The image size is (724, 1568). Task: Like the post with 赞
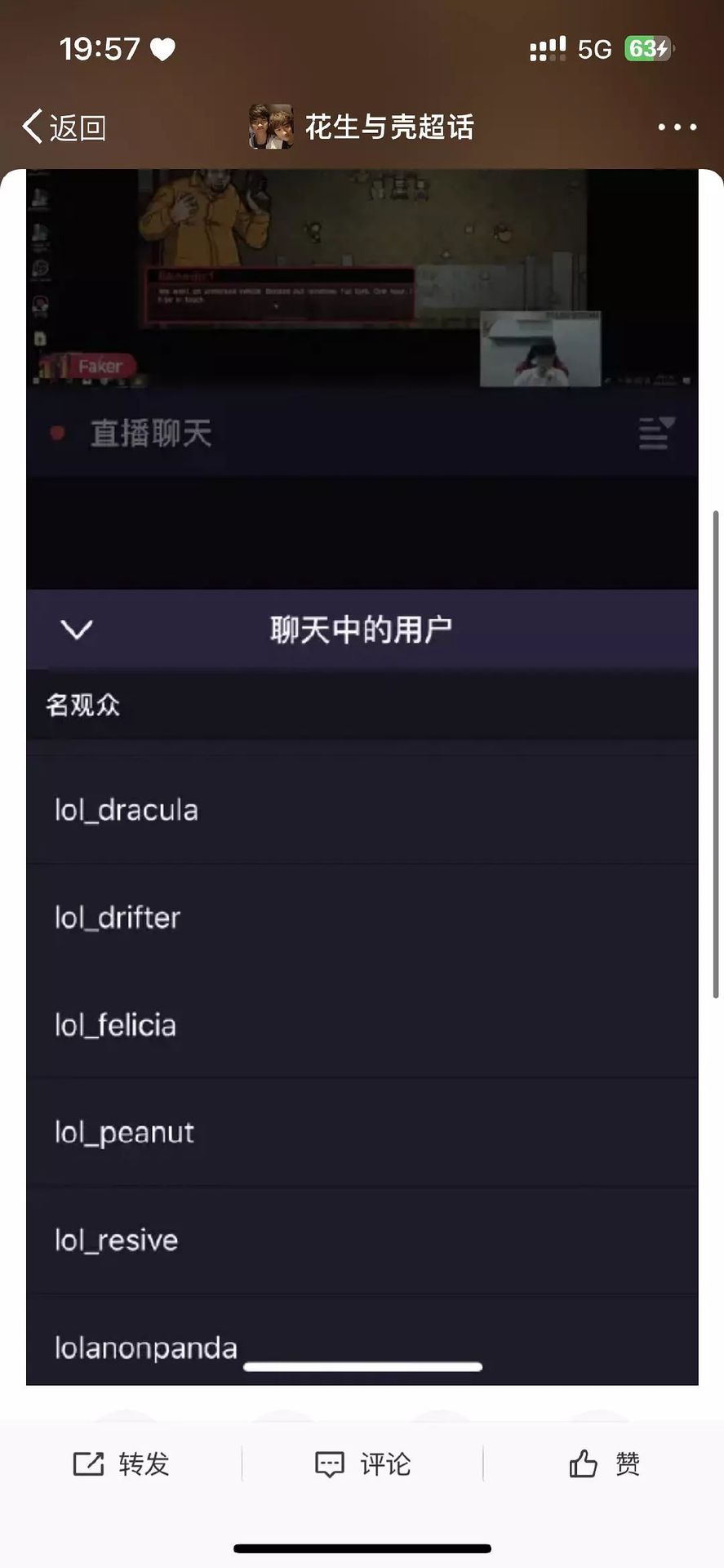coord(604,1464)
